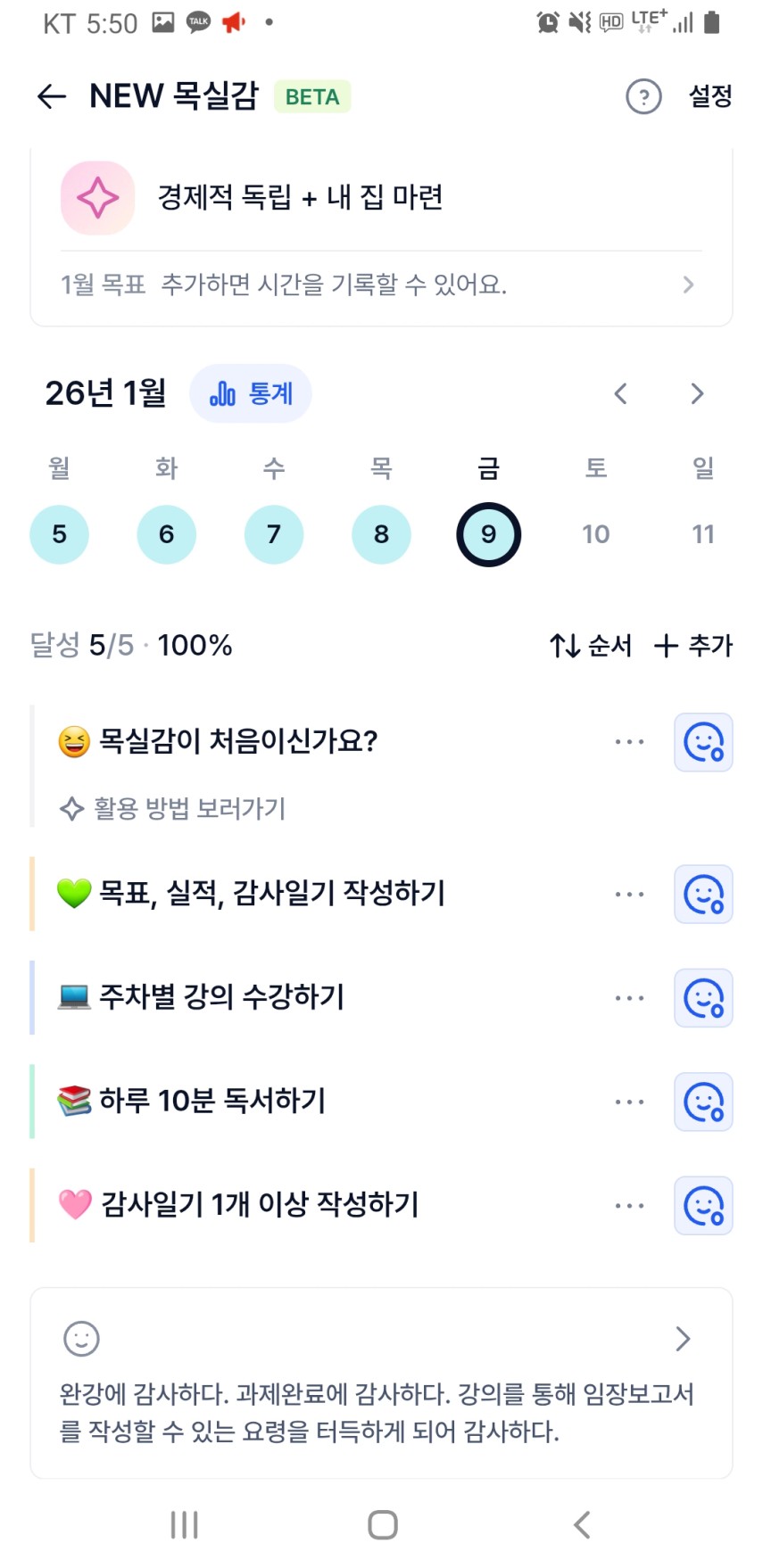Image resolution: width=763 pixels, height=1568 pixels.
Task: Open the system recent apps button
Action: 184,1524
